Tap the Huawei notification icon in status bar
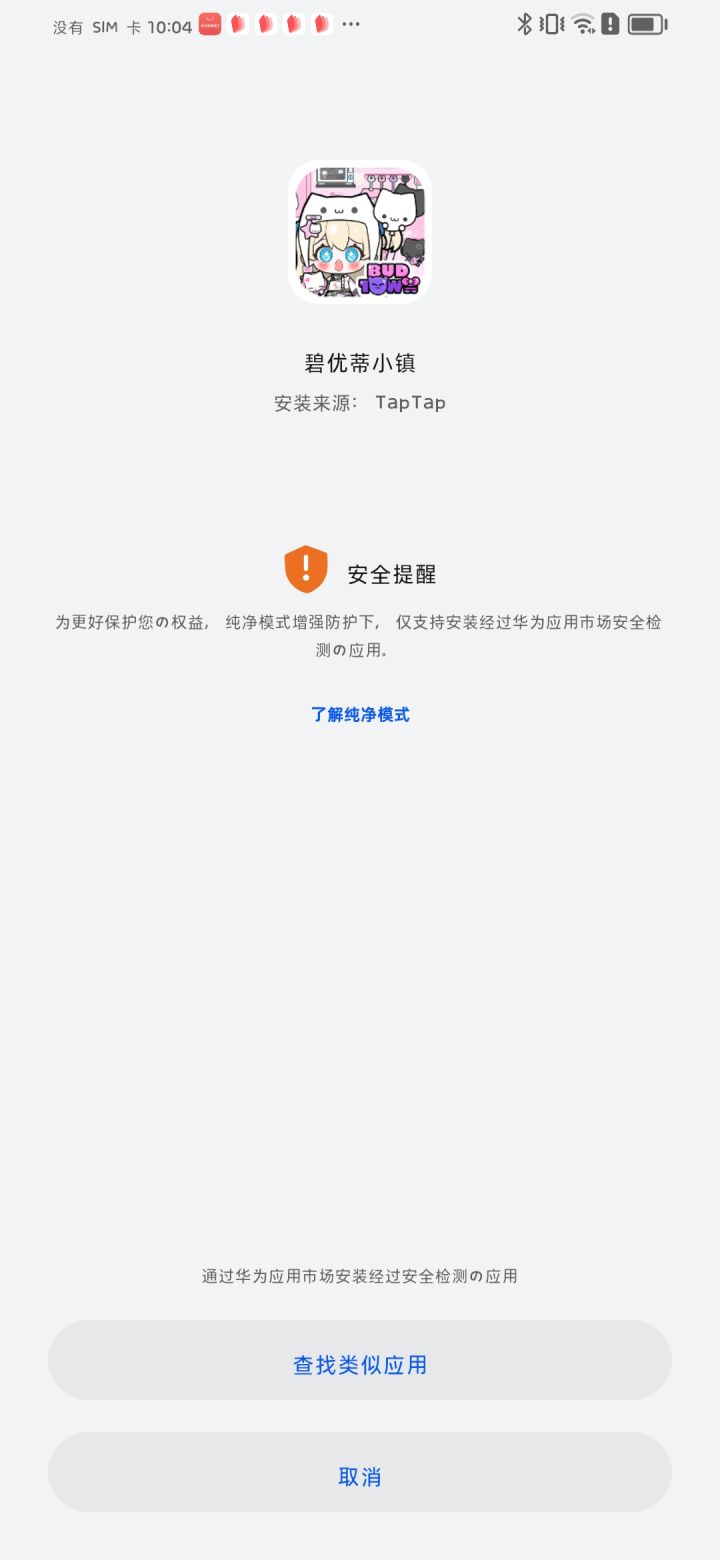Image resolution: width=720 pixels, height=1560 pixels. point(209,23)
